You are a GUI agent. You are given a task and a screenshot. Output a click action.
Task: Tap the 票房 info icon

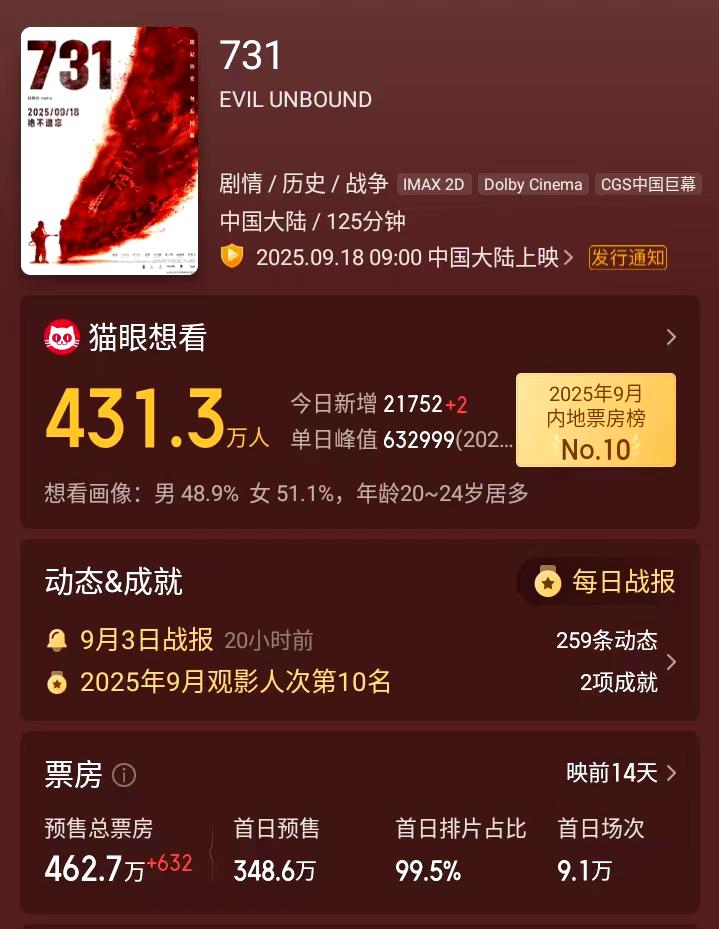pyautogui.click(x=124, y=775)
